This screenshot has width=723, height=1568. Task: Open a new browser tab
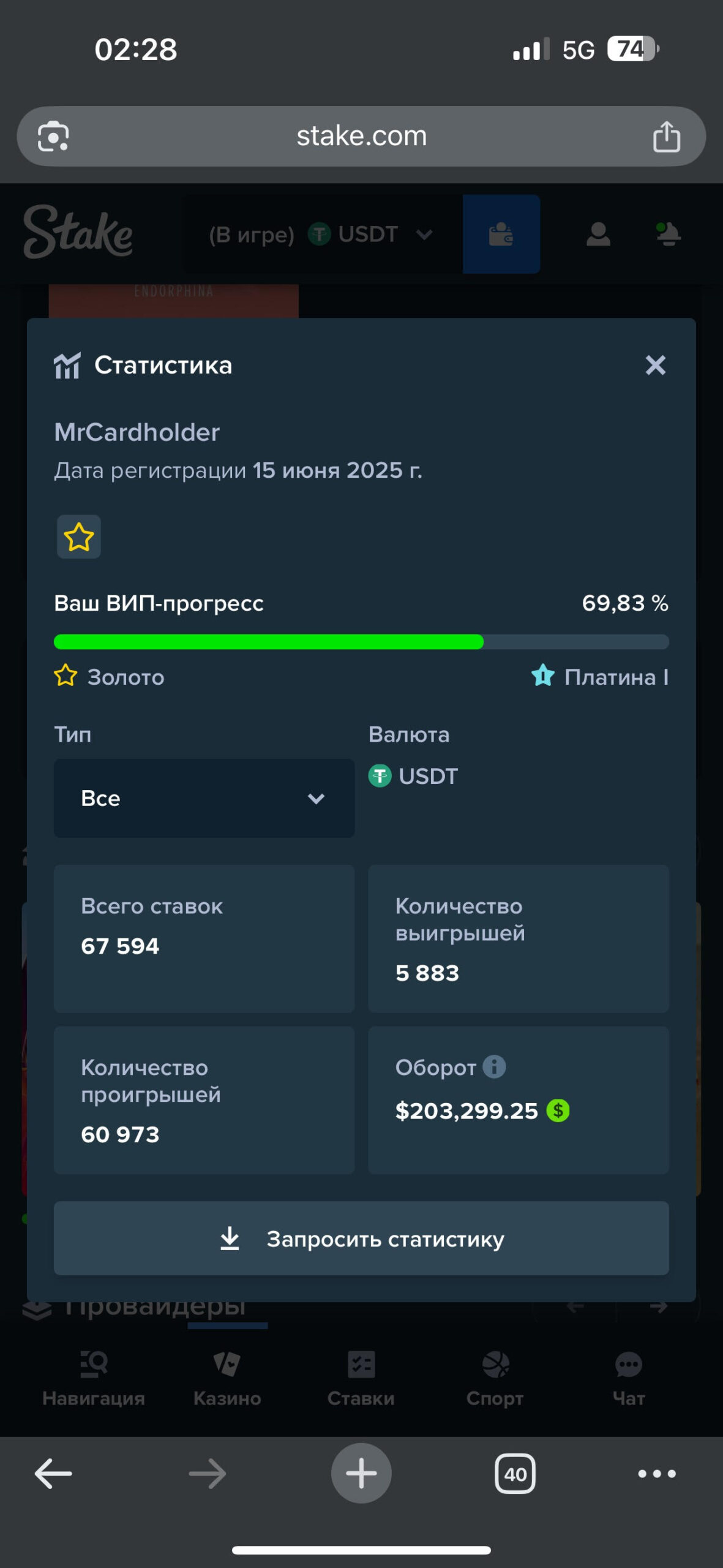coord(361,1473)
